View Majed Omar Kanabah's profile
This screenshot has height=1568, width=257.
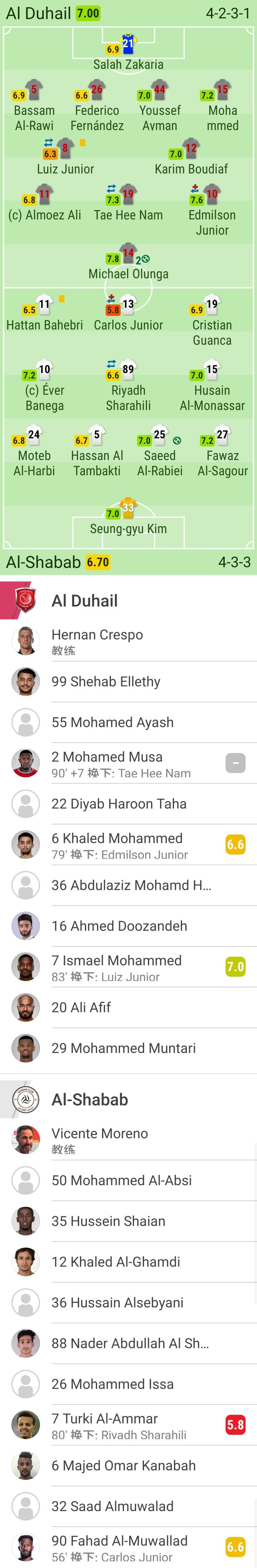[124, 1465]
